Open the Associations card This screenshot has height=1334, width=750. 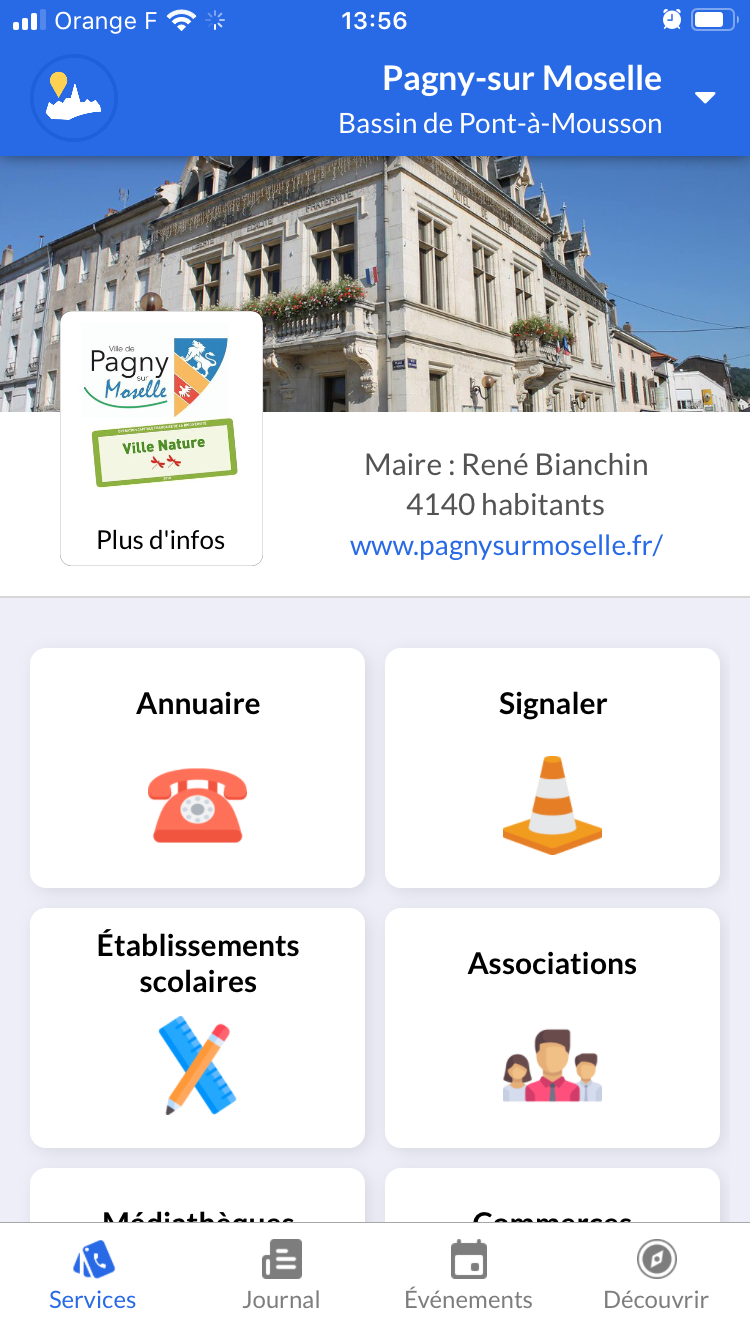pyautogui.click(x=552, y=1028)
